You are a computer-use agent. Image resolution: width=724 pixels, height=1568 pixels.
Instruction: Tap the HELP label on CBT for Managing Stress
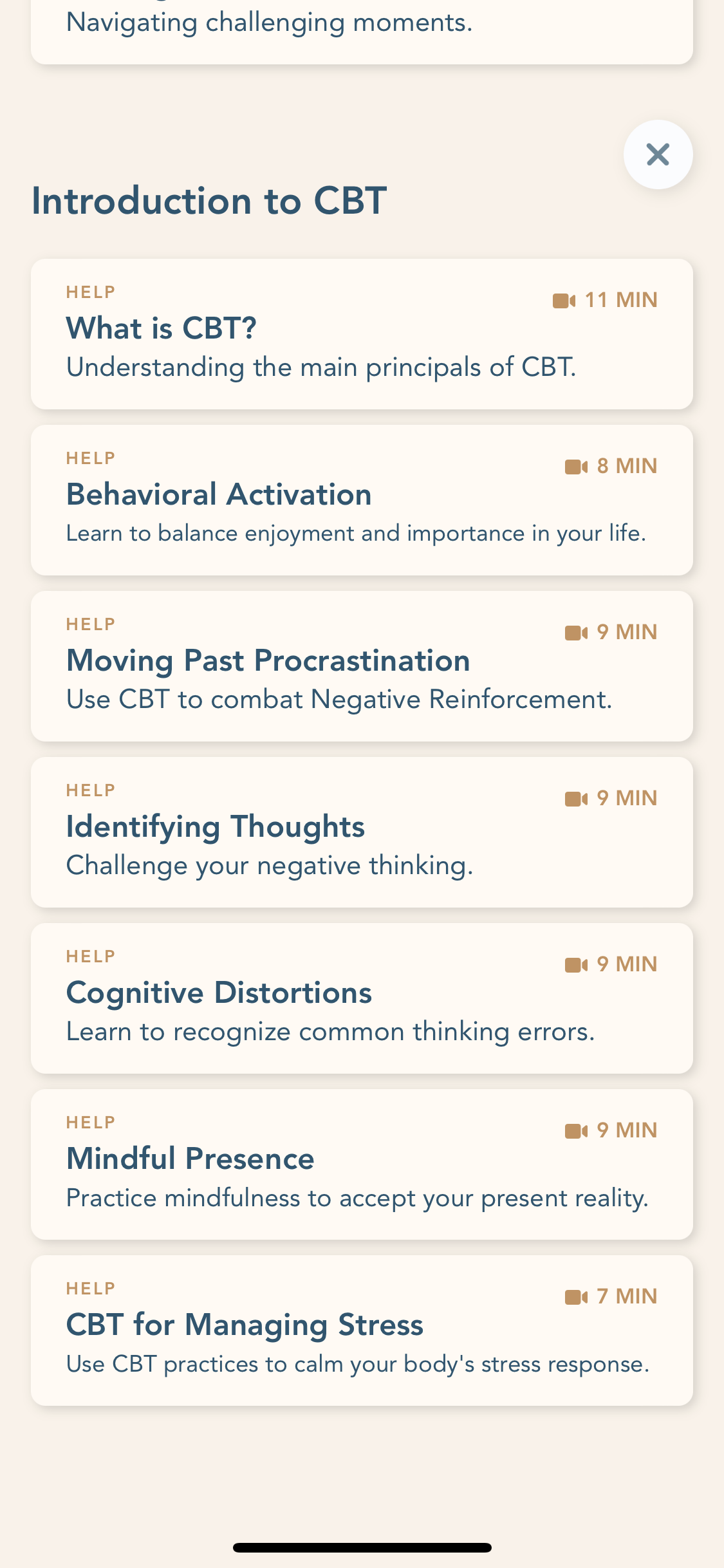pyautogui.click(x=90, y=1288)
